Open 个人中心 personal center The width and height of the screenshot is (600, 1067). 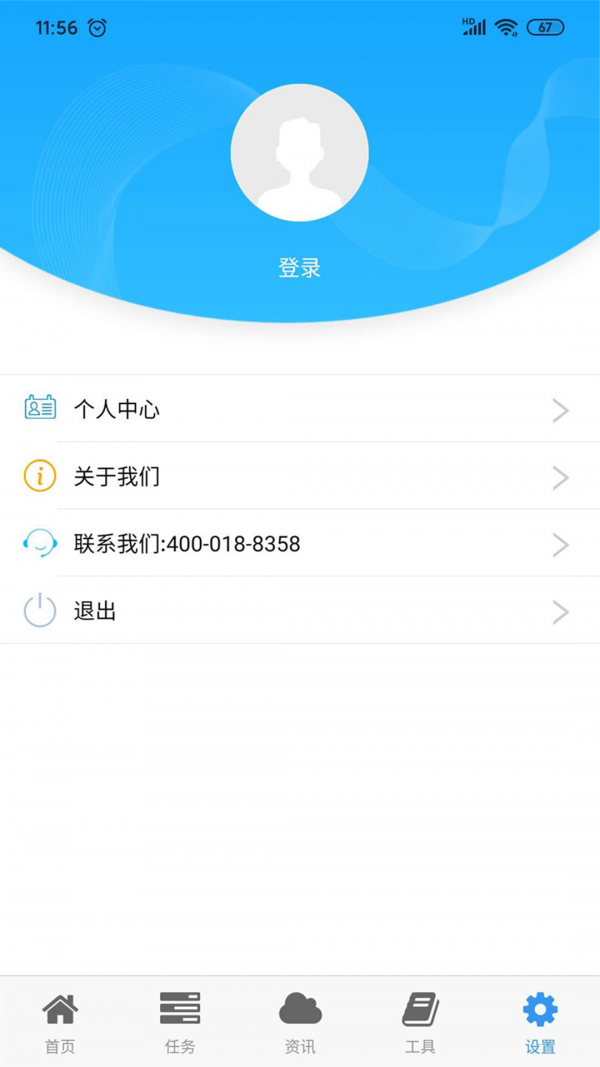tap(300, 409)
